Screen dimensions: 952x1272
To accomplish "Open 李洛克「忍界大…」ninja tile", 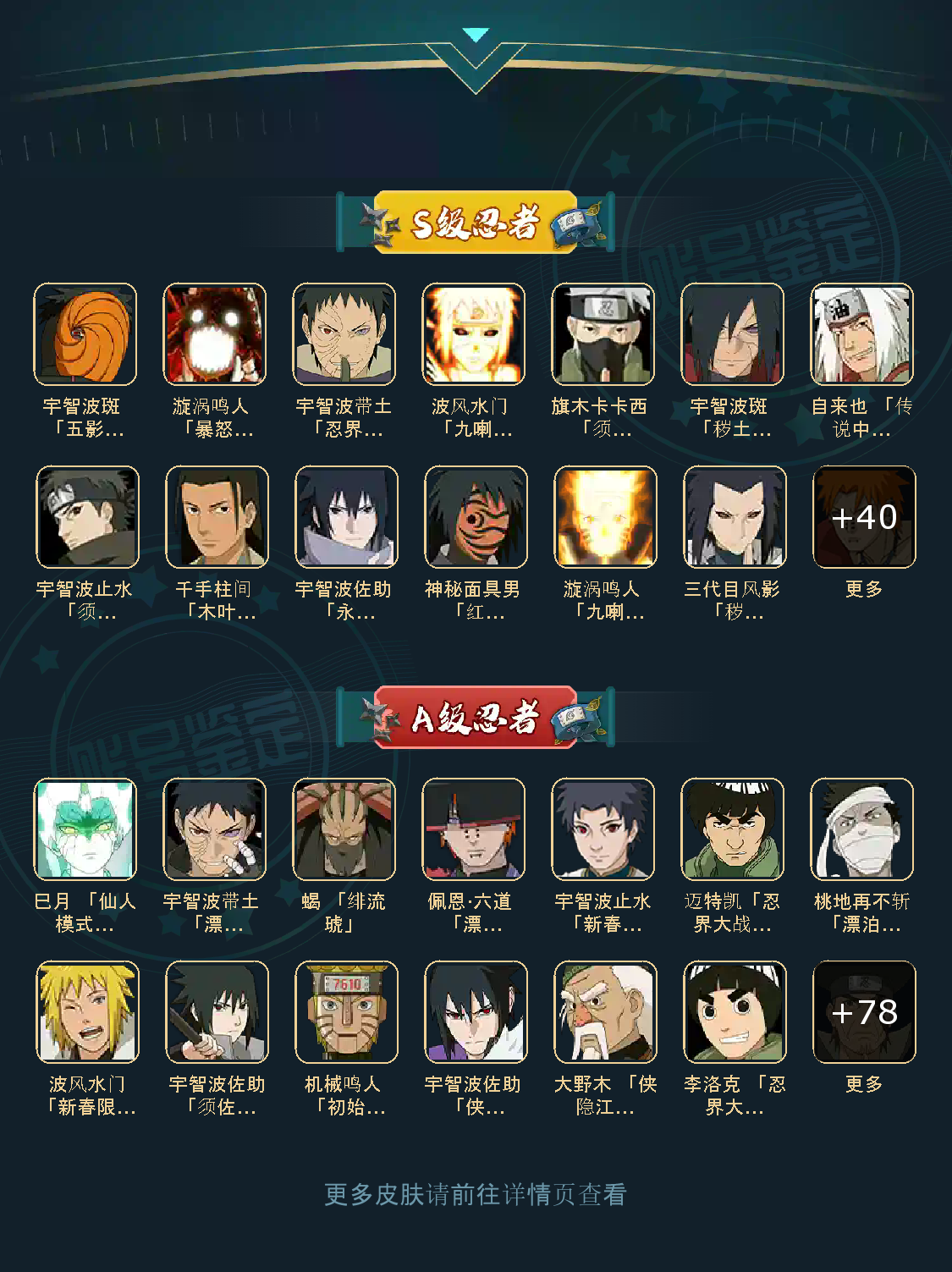I will pos(735,1012).
